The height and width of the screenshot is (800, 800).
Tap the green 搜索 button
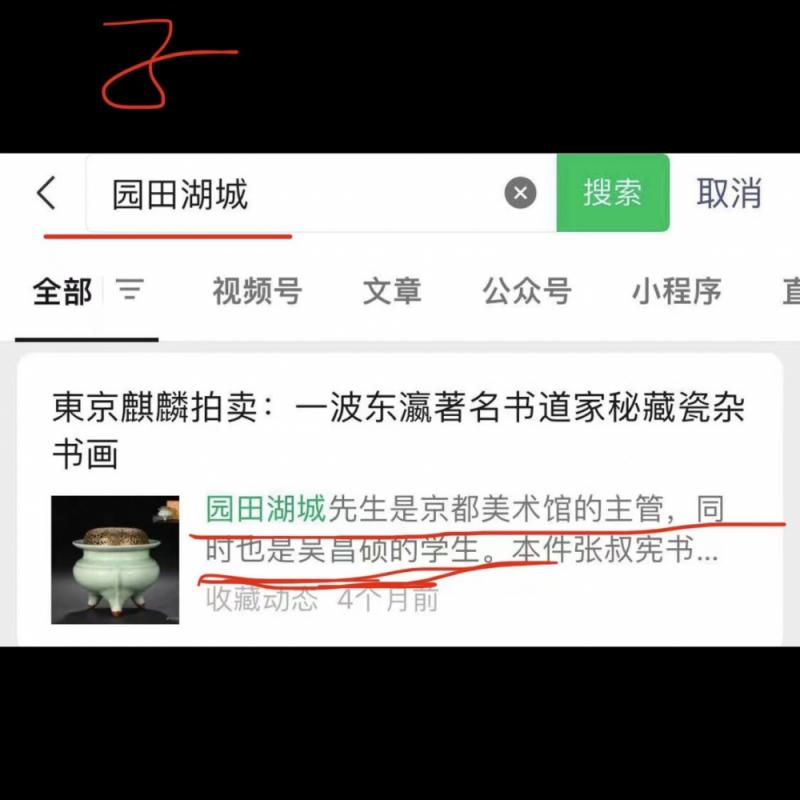point(612,193)
